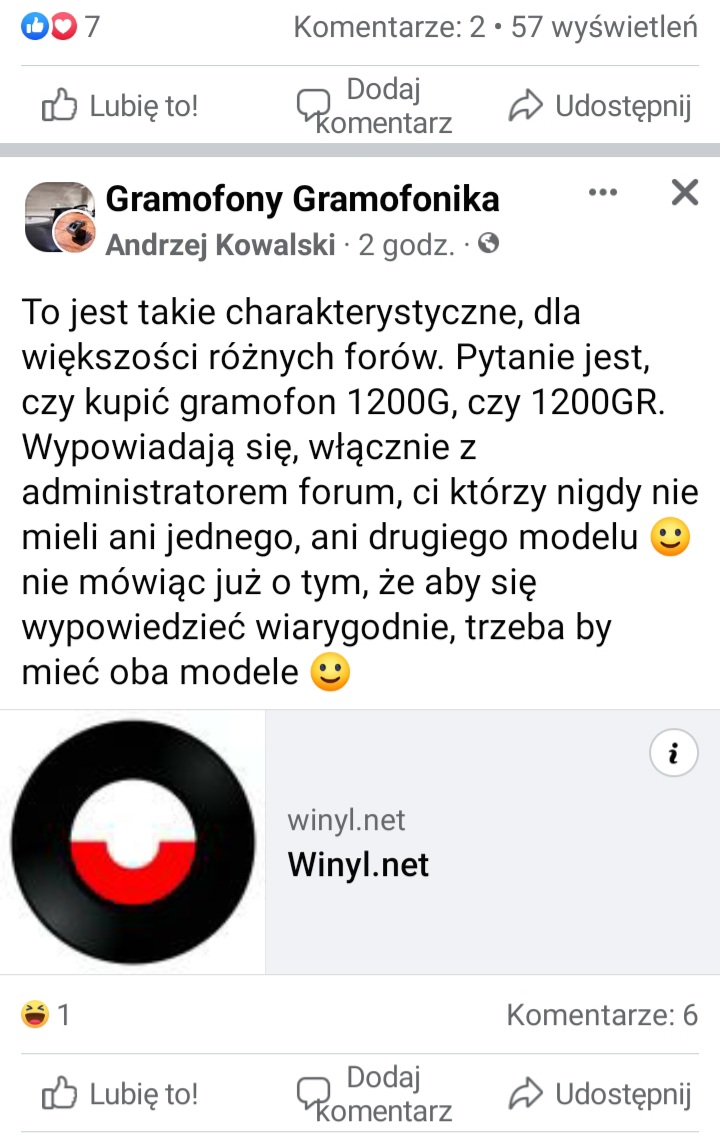Like the previous post with 7 reactions

[x=120, y=106]
